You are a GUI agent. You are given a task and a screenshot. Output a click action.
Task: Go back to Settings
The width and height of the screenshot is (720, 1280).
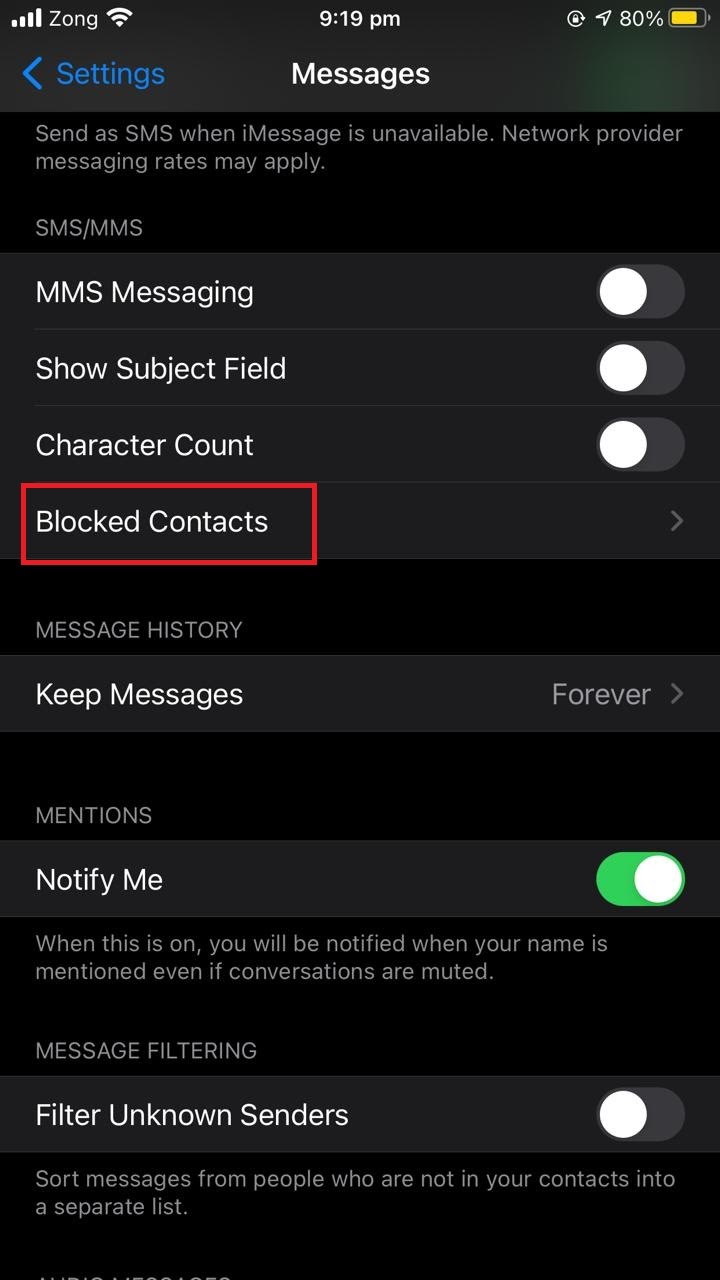(x=93, y=74)
